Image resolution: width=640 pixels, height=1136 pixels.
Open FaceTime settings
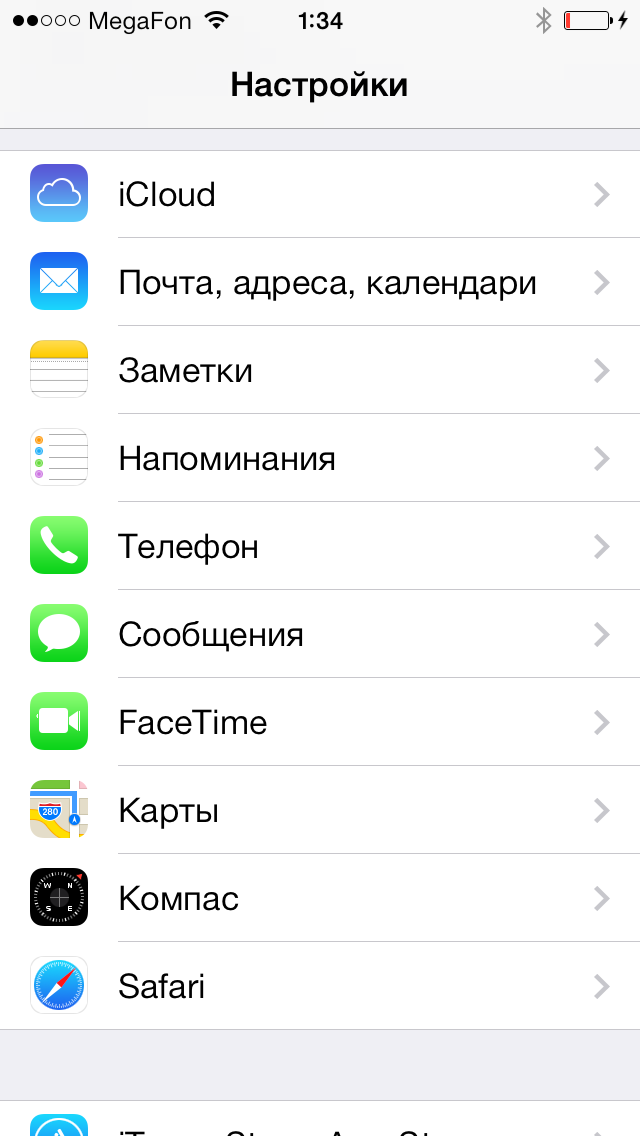[x=320, y=722]
